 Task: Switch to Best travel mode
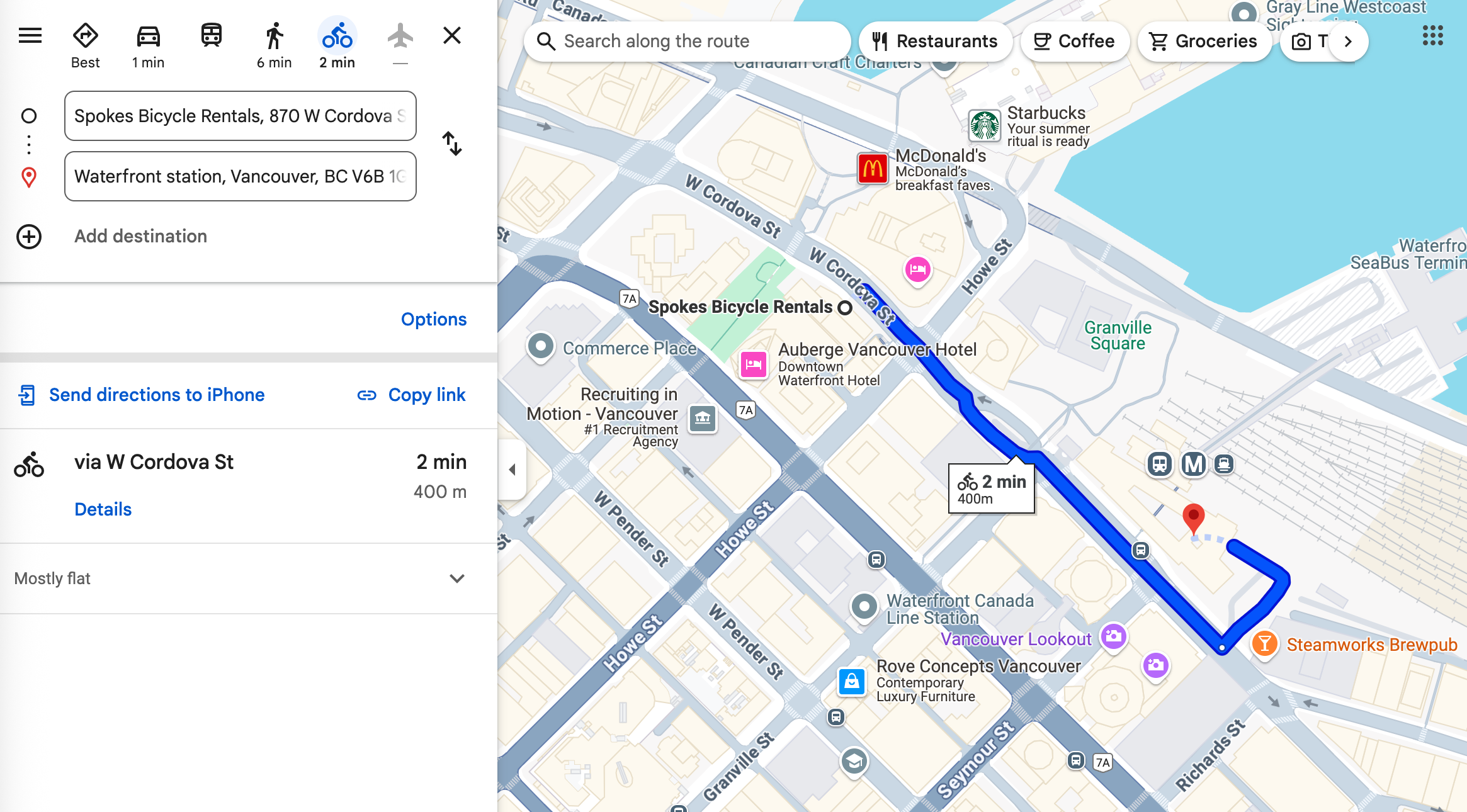click(x=85, y=44)
